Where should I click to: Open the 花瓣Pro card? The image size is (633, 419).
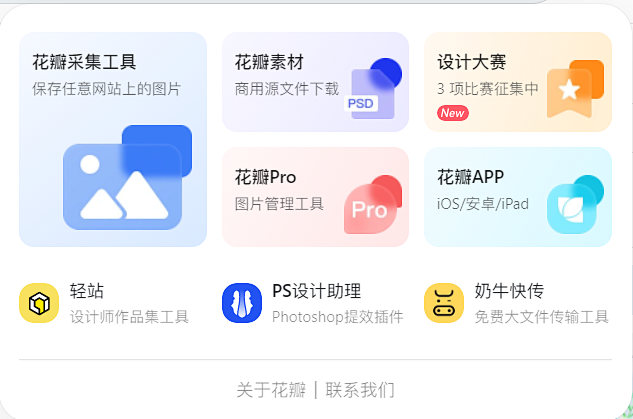tap(315, 196)
